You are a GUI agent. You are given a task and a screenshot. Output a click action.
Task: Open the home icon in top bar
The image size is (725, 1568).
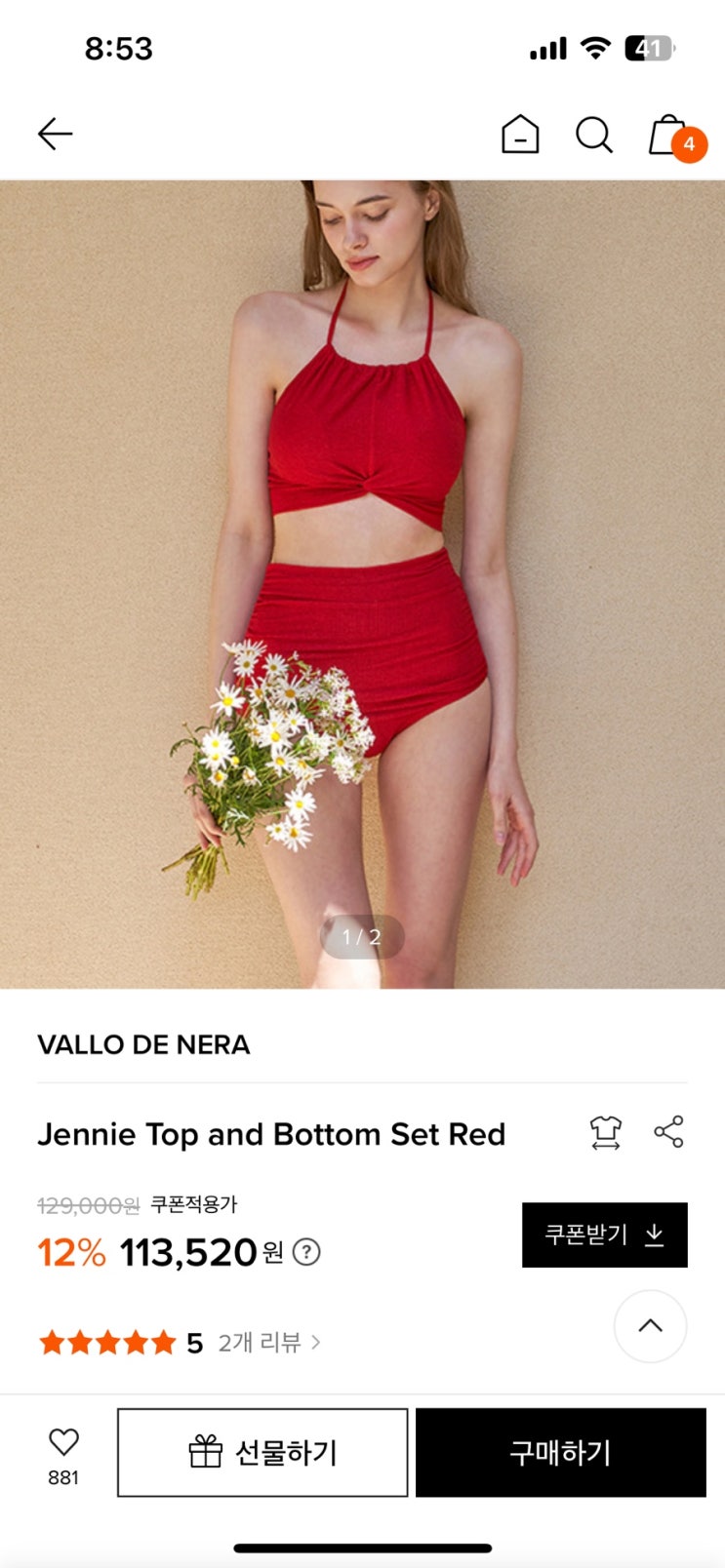point(520,135)
